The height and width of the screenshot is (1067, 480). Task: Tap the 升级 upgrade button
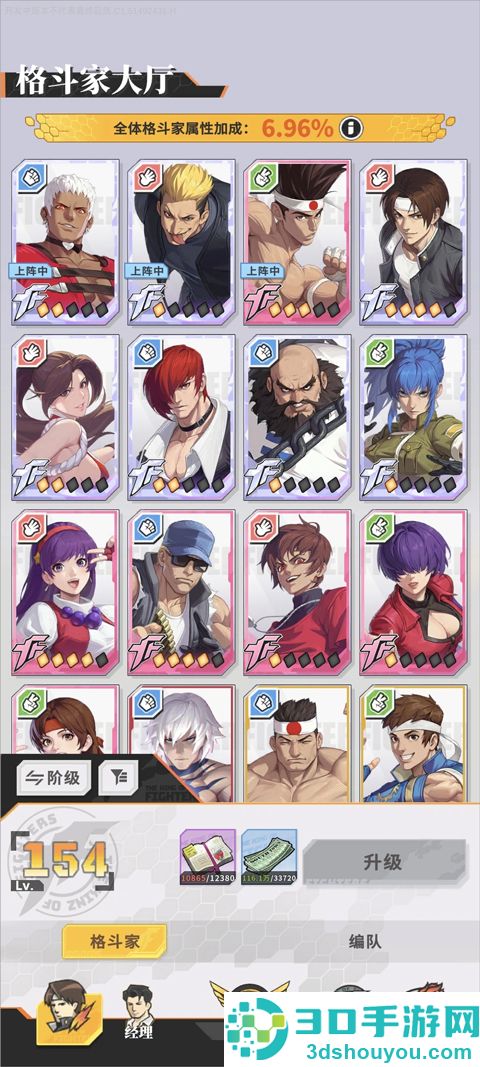(x=384, y=863)
